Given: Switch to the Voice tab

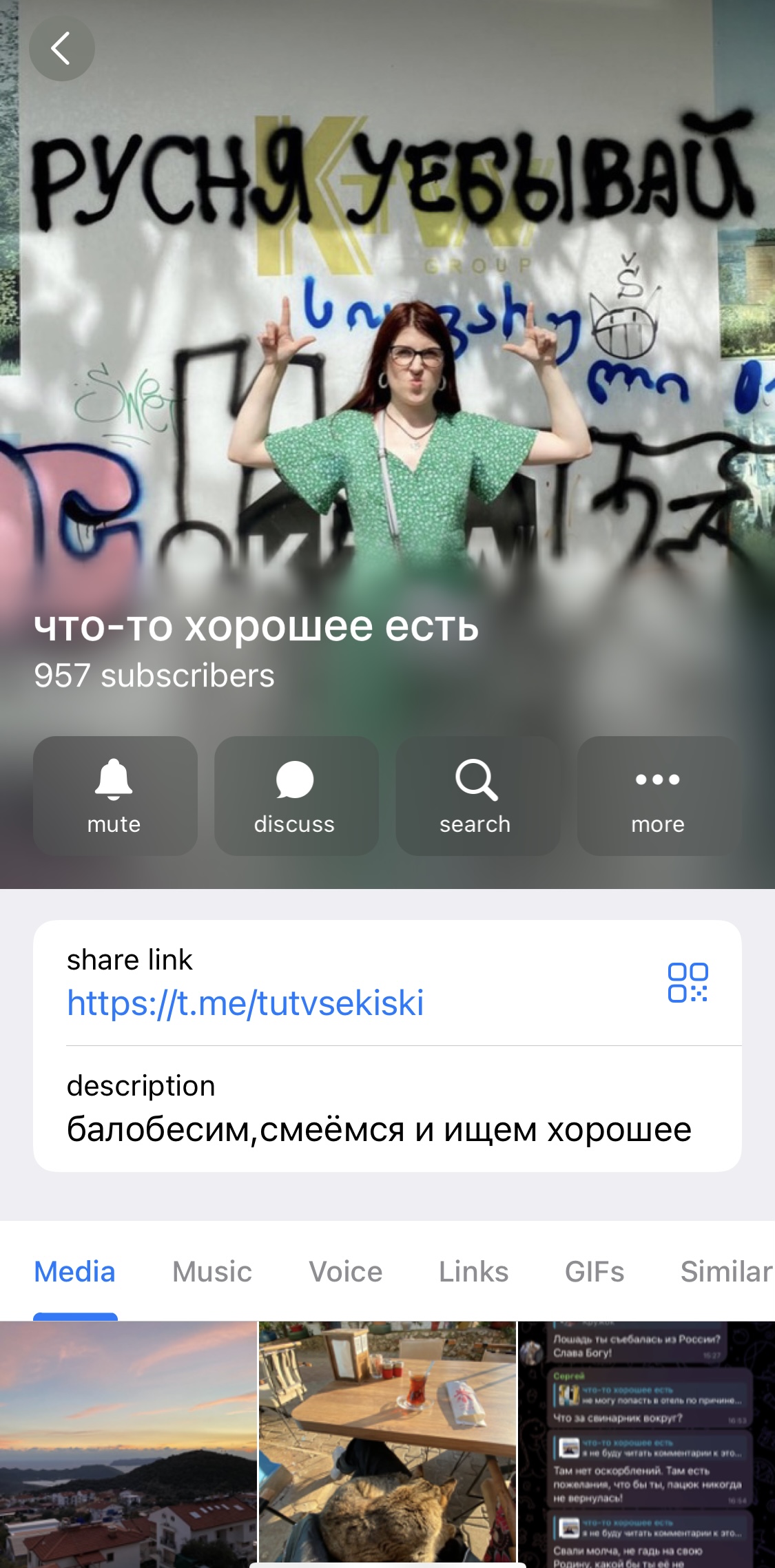Looking at the screenshot, I should (x=346, y=1271).
